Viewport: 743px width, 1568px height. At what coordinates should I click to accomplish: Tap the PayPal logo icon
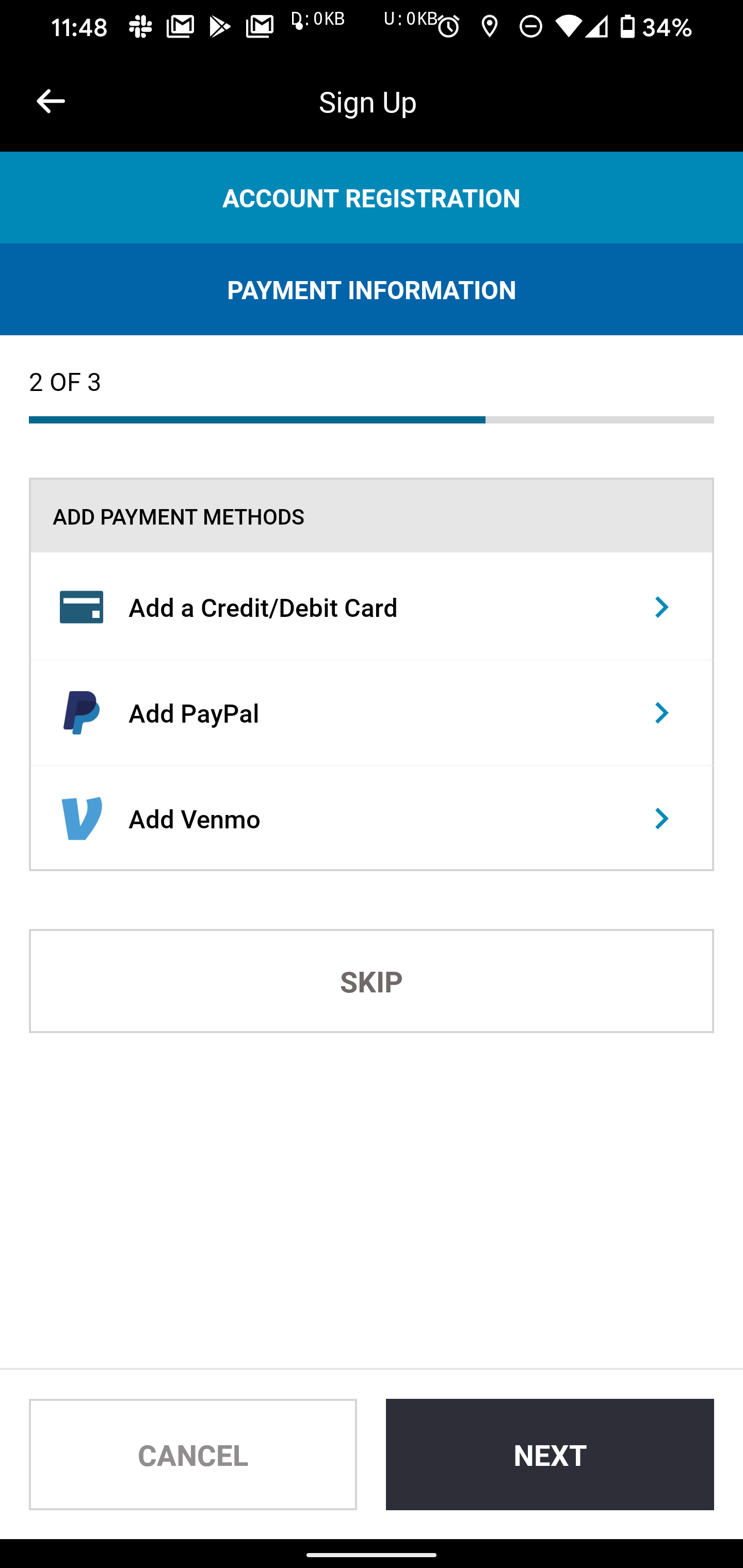click(x=81, y=713)
